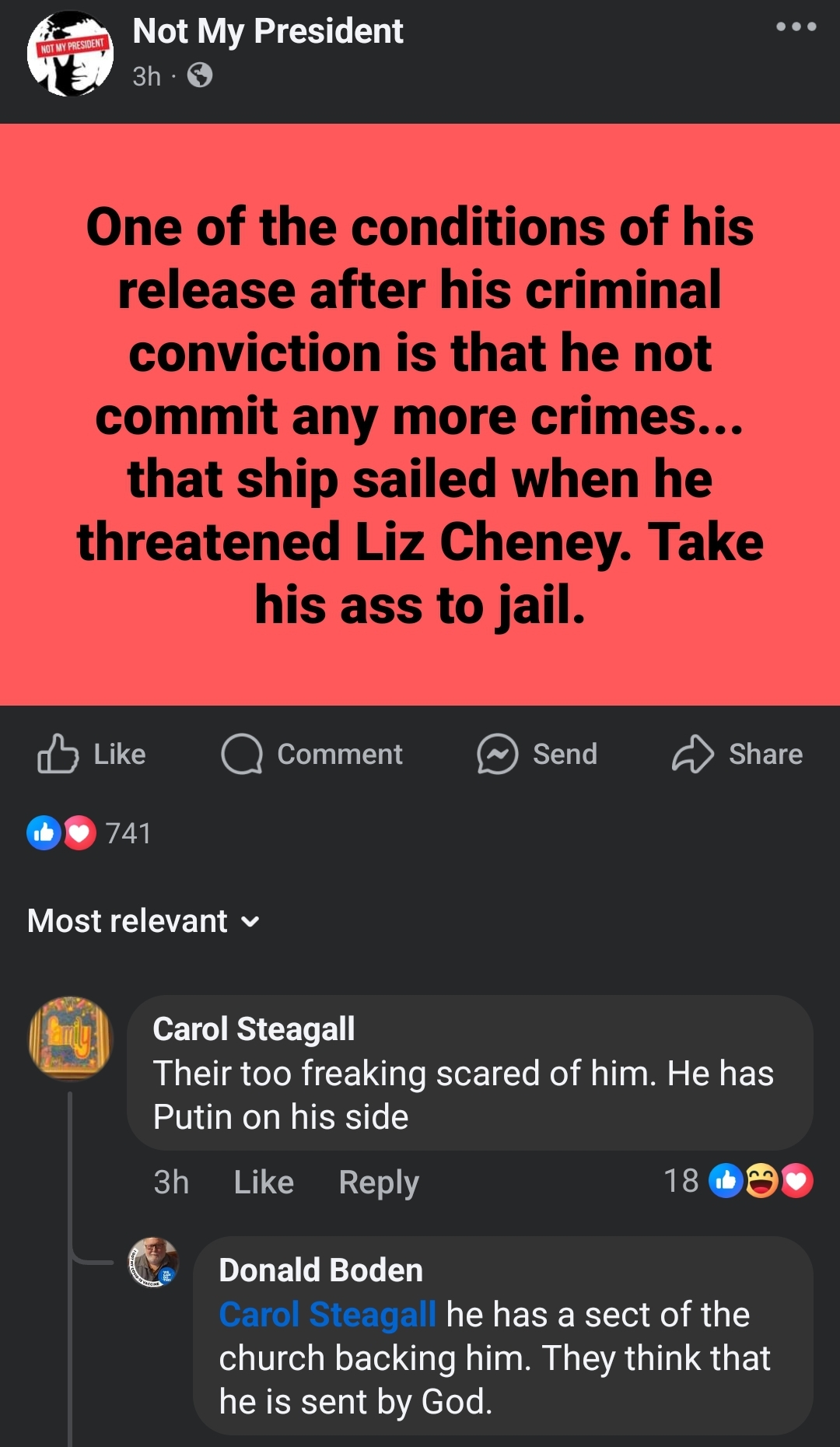
Task: Open the Not My President page
Action: point(268,31)
